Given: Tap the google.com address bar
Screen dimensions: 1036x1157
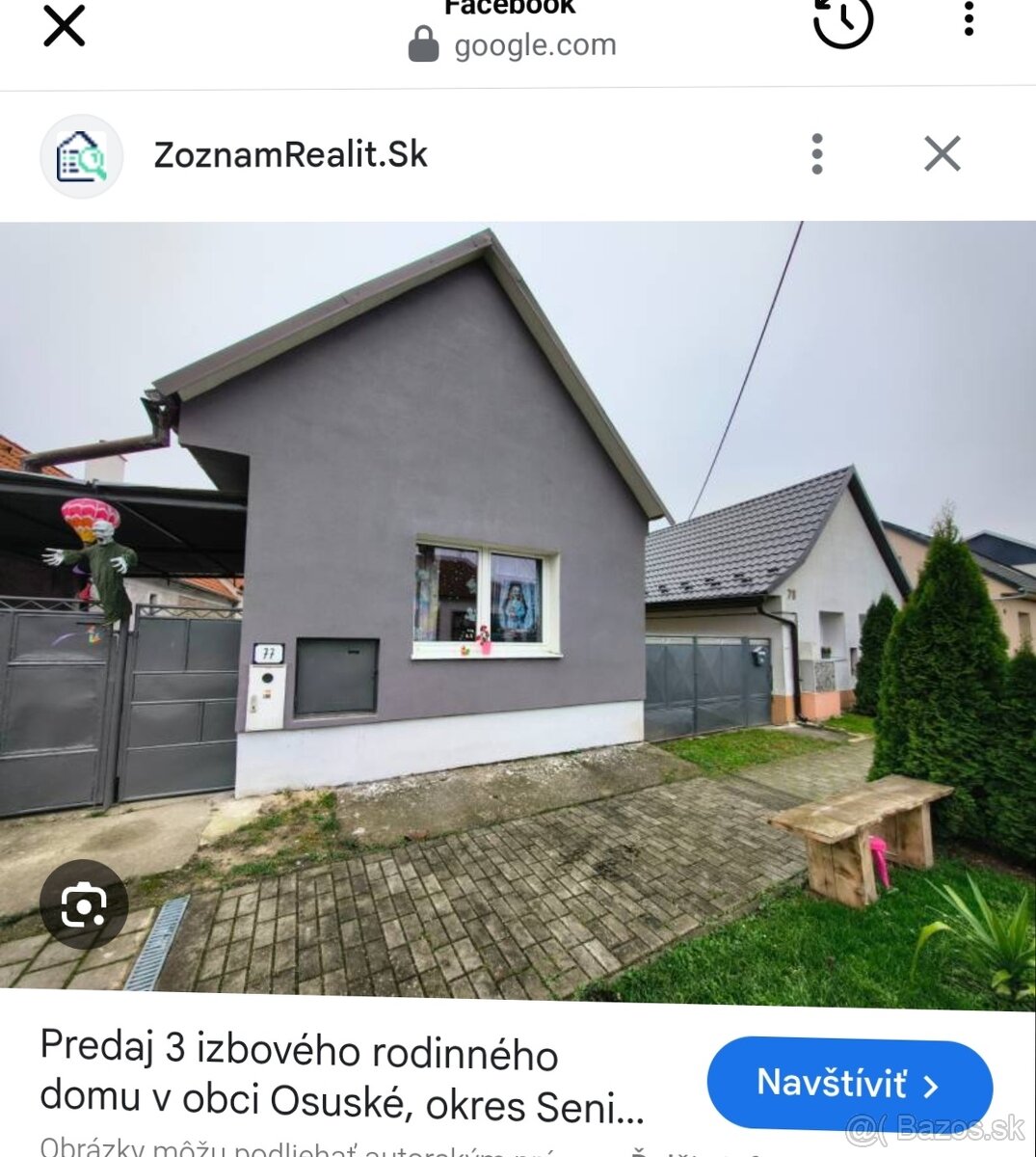Looking at the screenshot, I should pos(535,43).
